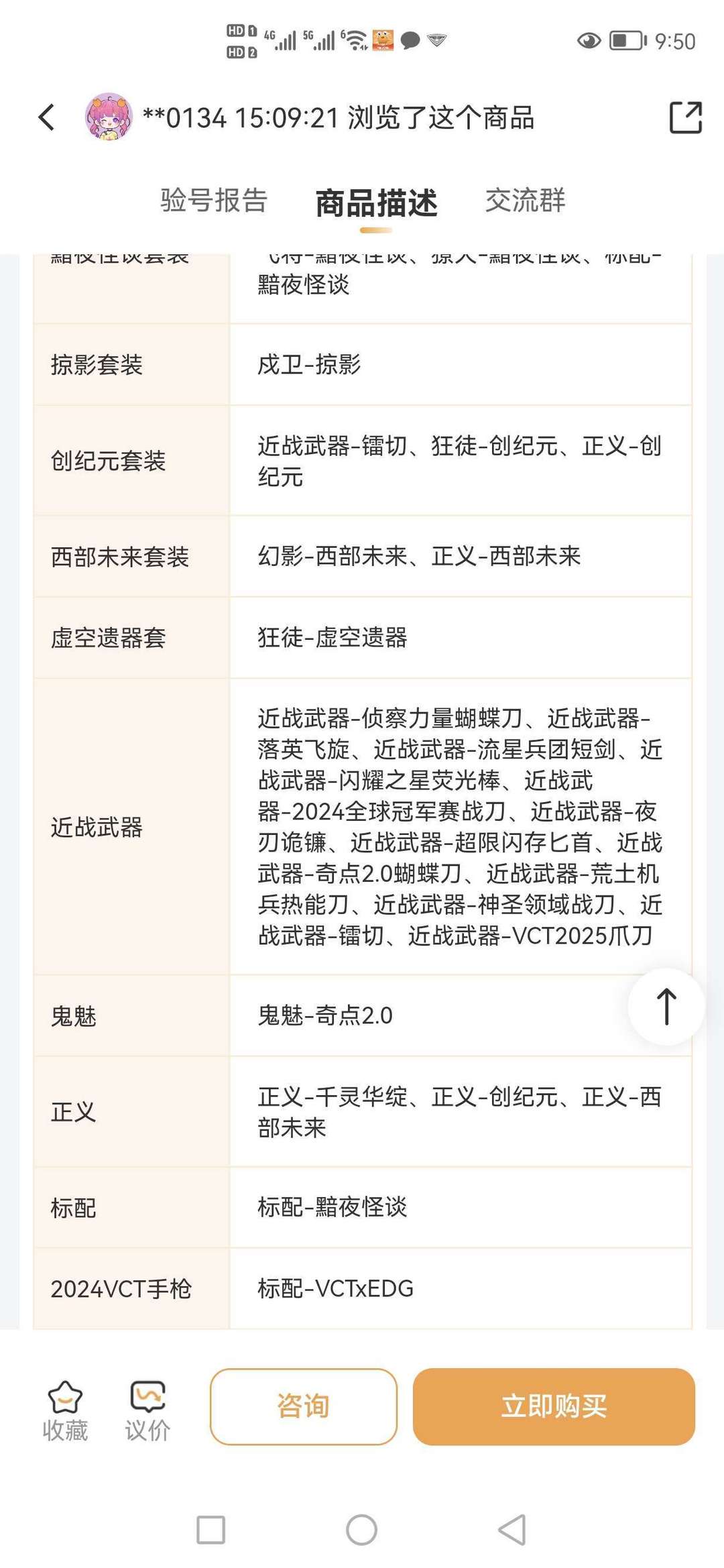Screen dimensions: 724x1568
Task: Buy now with 立即购买
Action: tap(554, 1406)
